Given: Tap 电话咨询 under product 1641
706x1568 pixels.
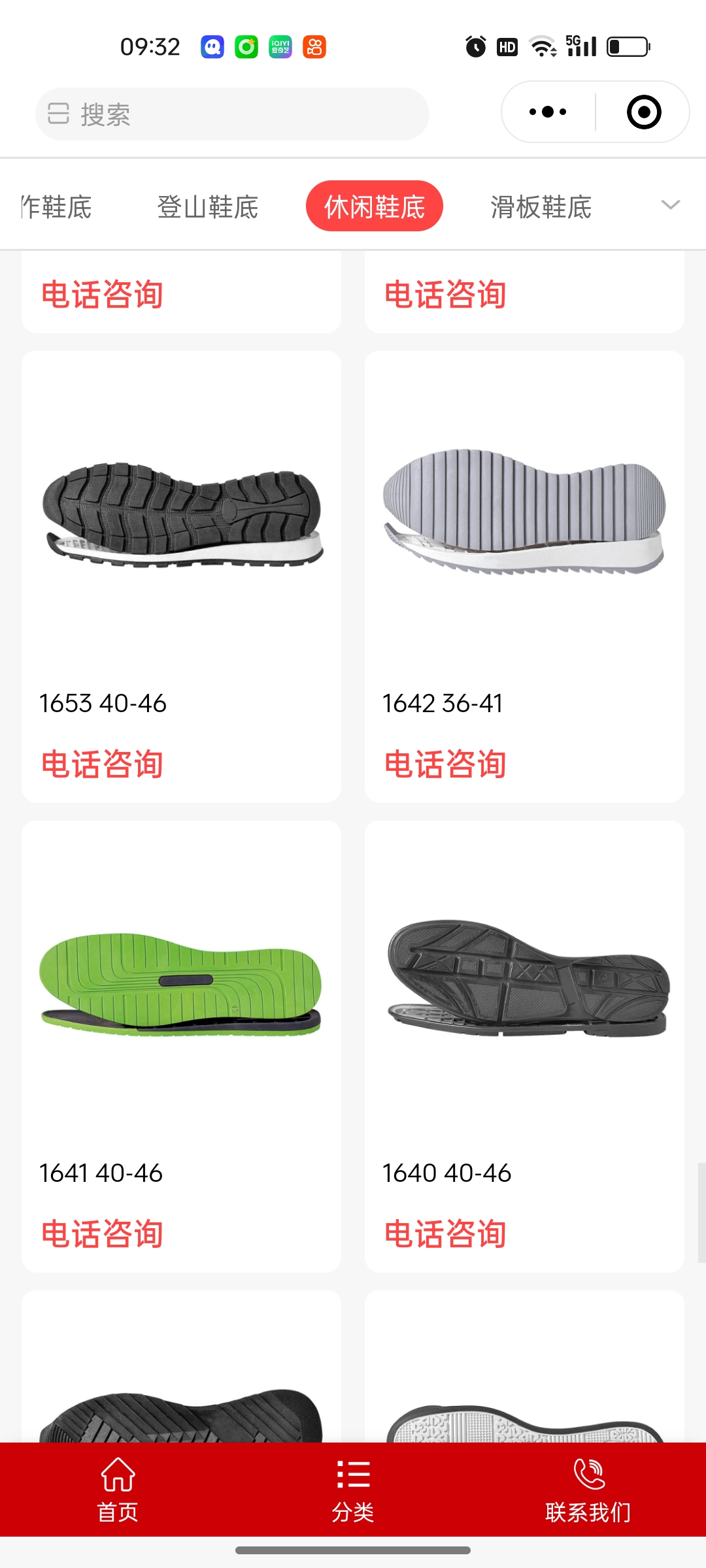Looking at the screenshot, I should point(102,1234).
